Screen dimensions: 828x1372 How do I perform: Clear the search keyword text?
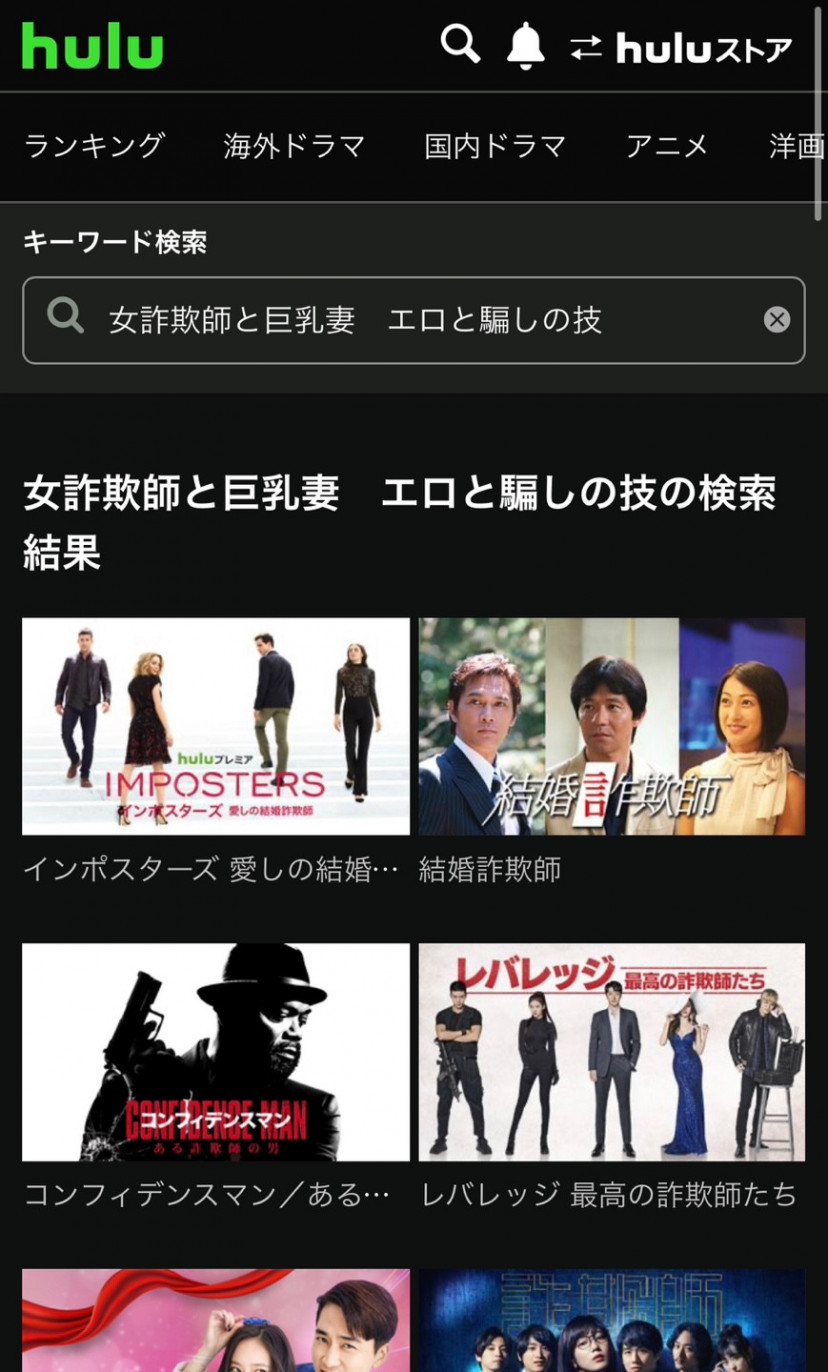click(777, 320)
